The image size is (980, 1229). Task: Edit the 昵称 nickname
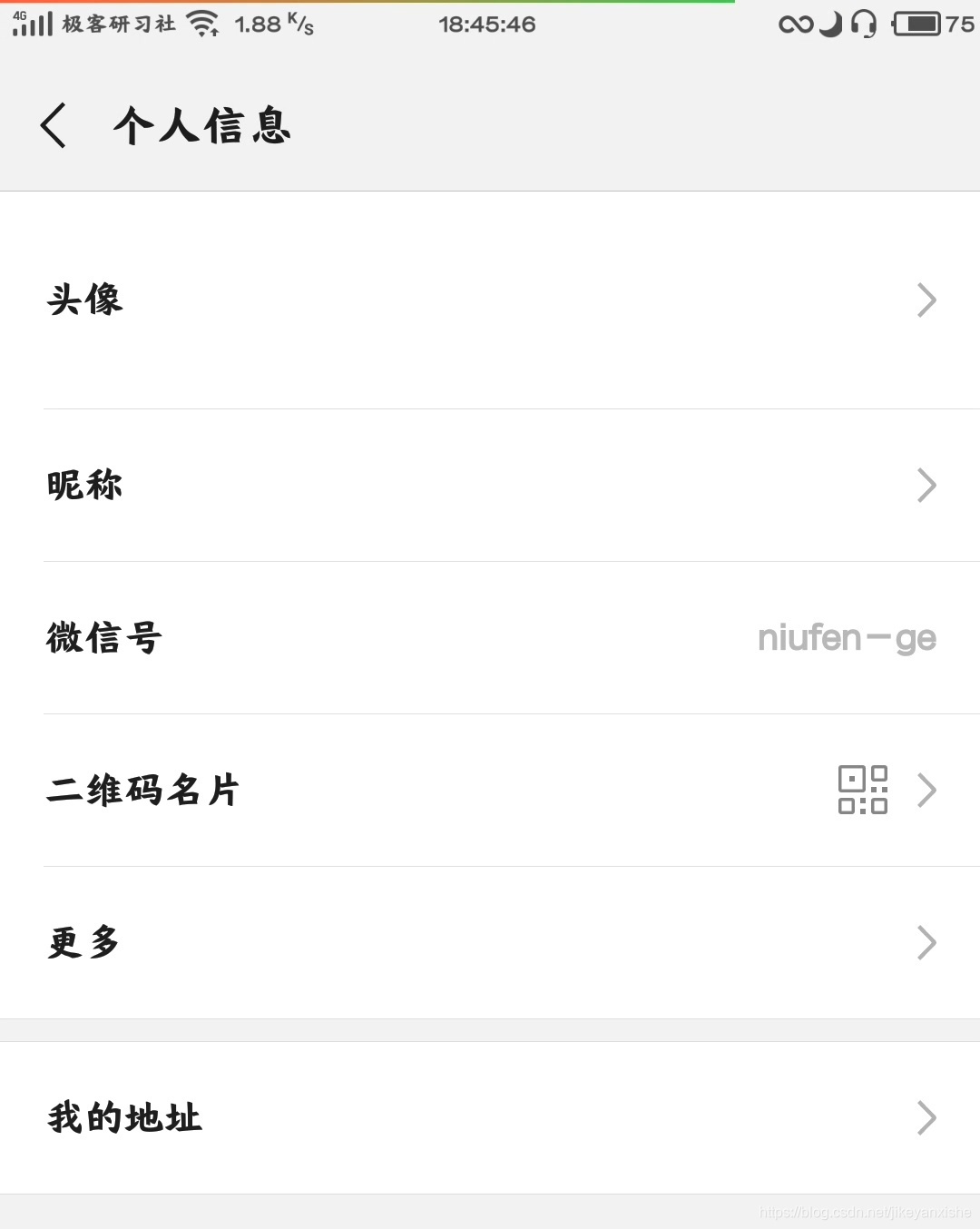point(490,486)
